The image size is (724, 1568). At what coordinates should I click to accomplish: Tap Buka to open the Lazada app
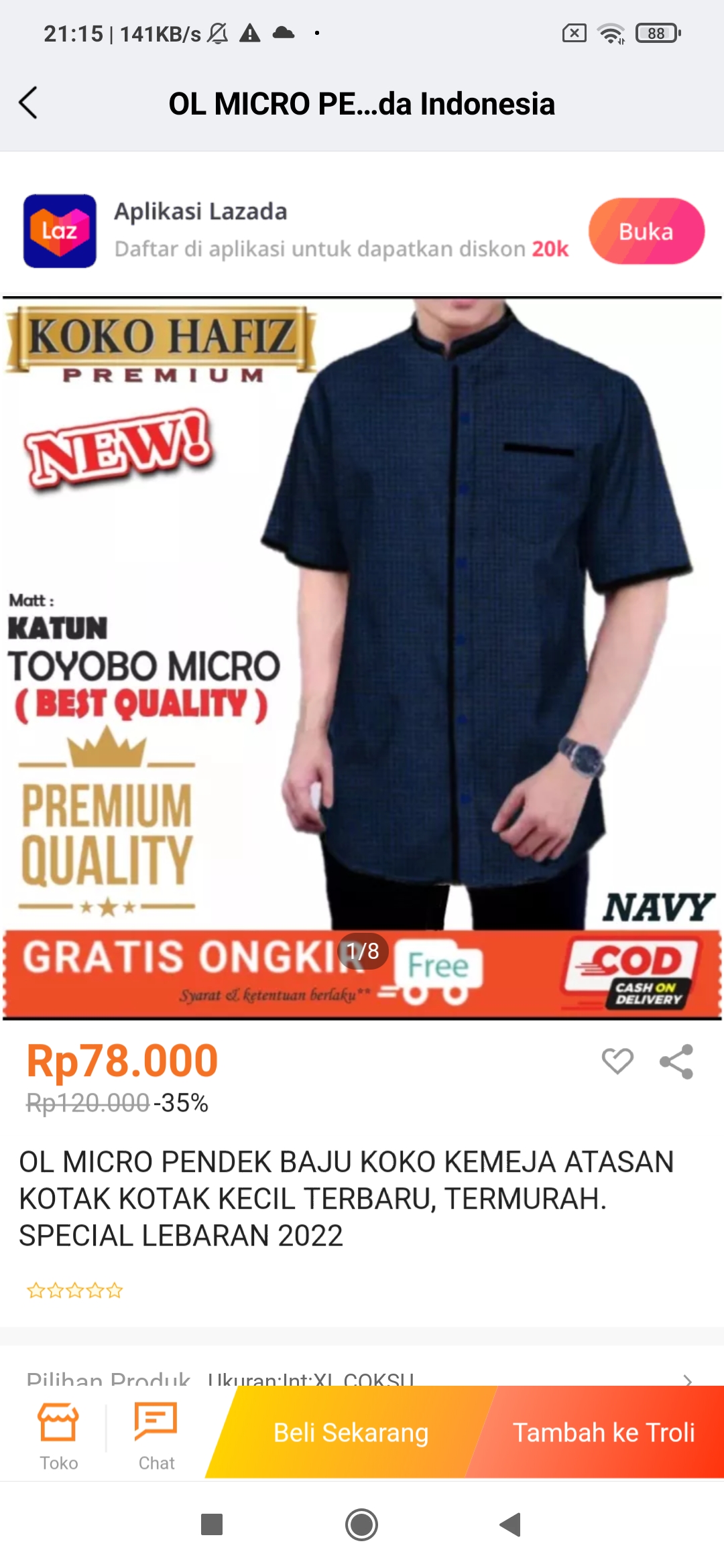tap(646, 231)
